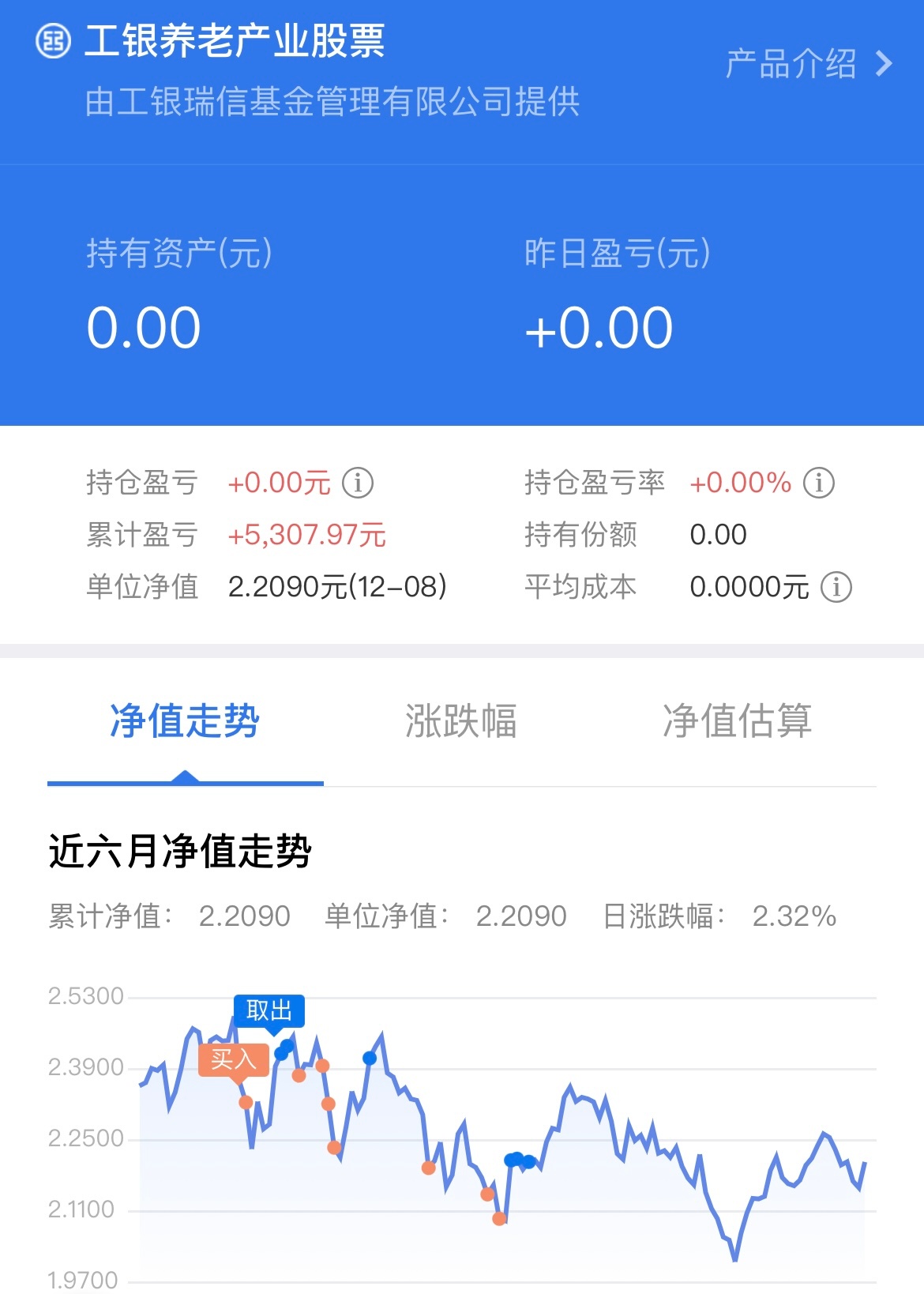Switch to the 涨跌幅 tab
Image resolution: width=924 pixels, height=1294 pixels.
(x=460, y=720)
